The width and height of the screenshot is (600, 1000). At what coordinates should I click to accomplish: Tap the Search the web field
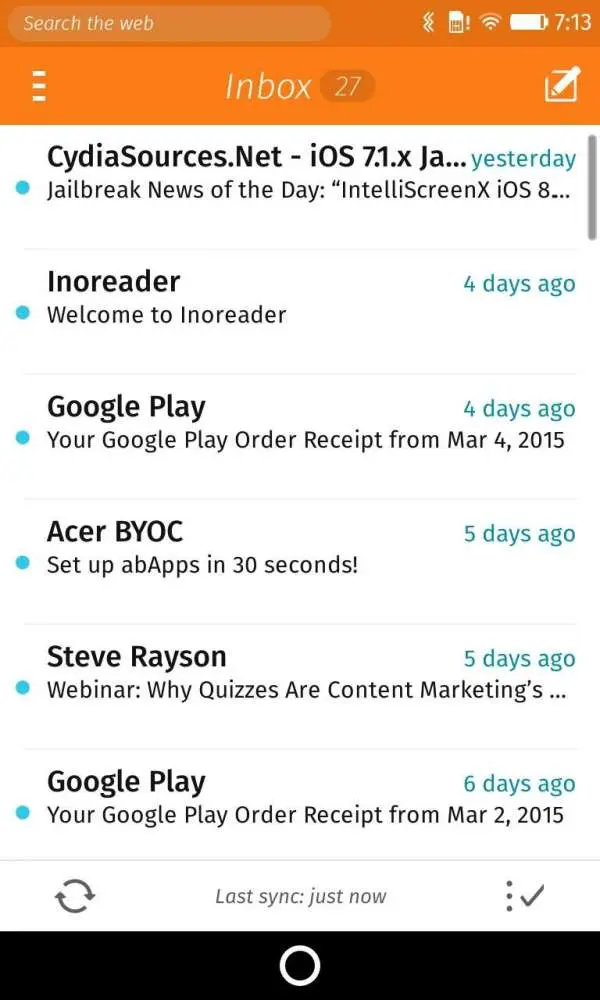(x=168, y=23)
